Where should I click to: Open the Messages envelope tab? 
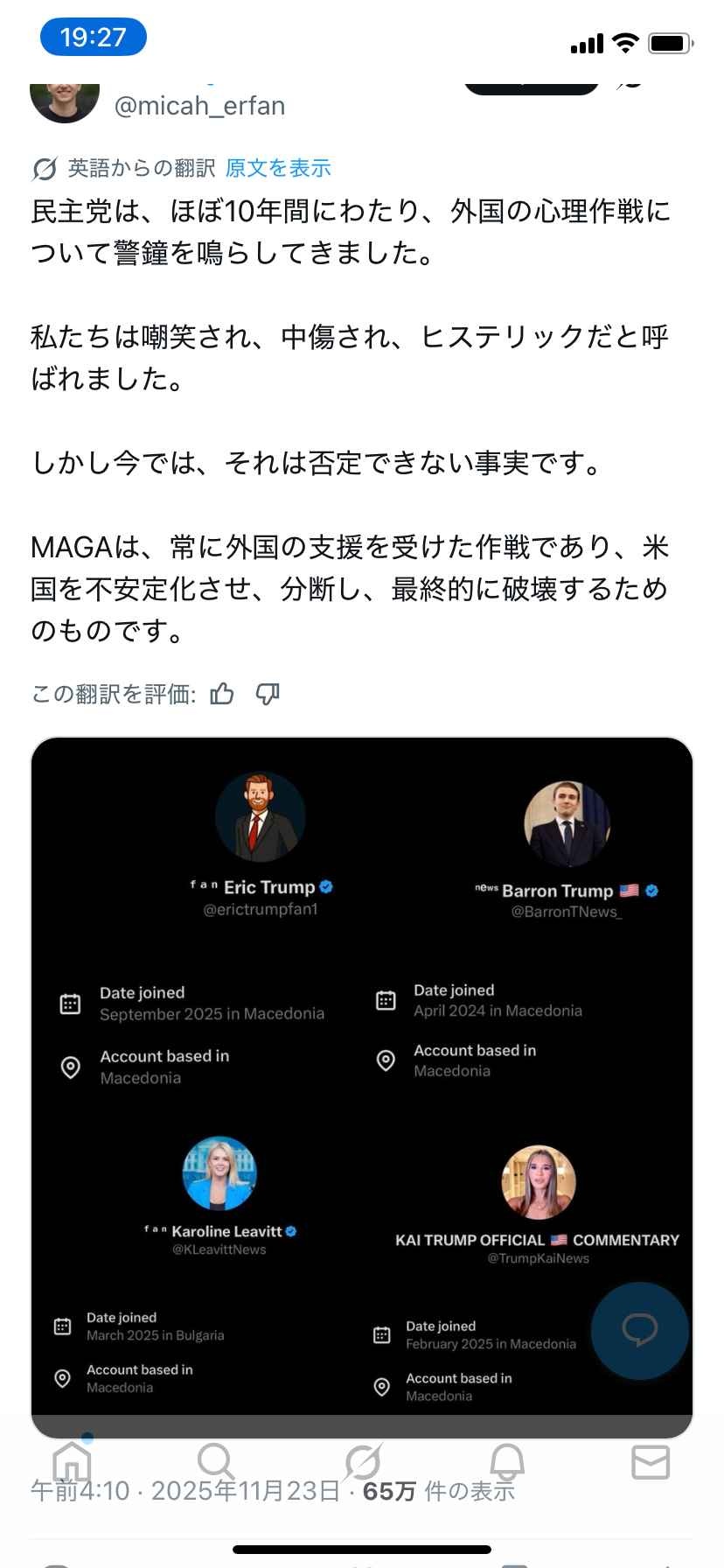point(651,1461)
